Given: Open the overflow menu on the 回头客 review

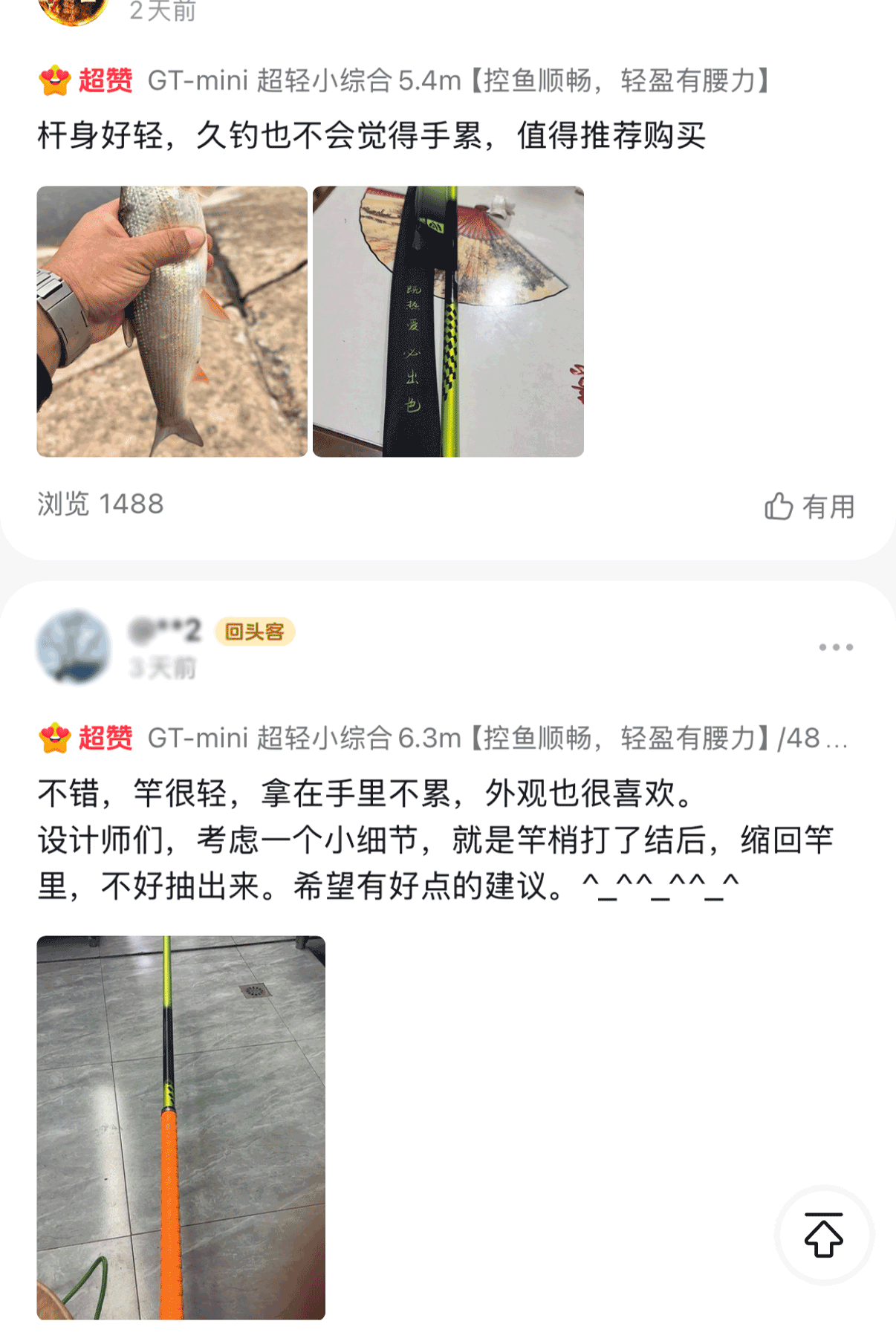Looking at the screenshot, I should point(835,647).
